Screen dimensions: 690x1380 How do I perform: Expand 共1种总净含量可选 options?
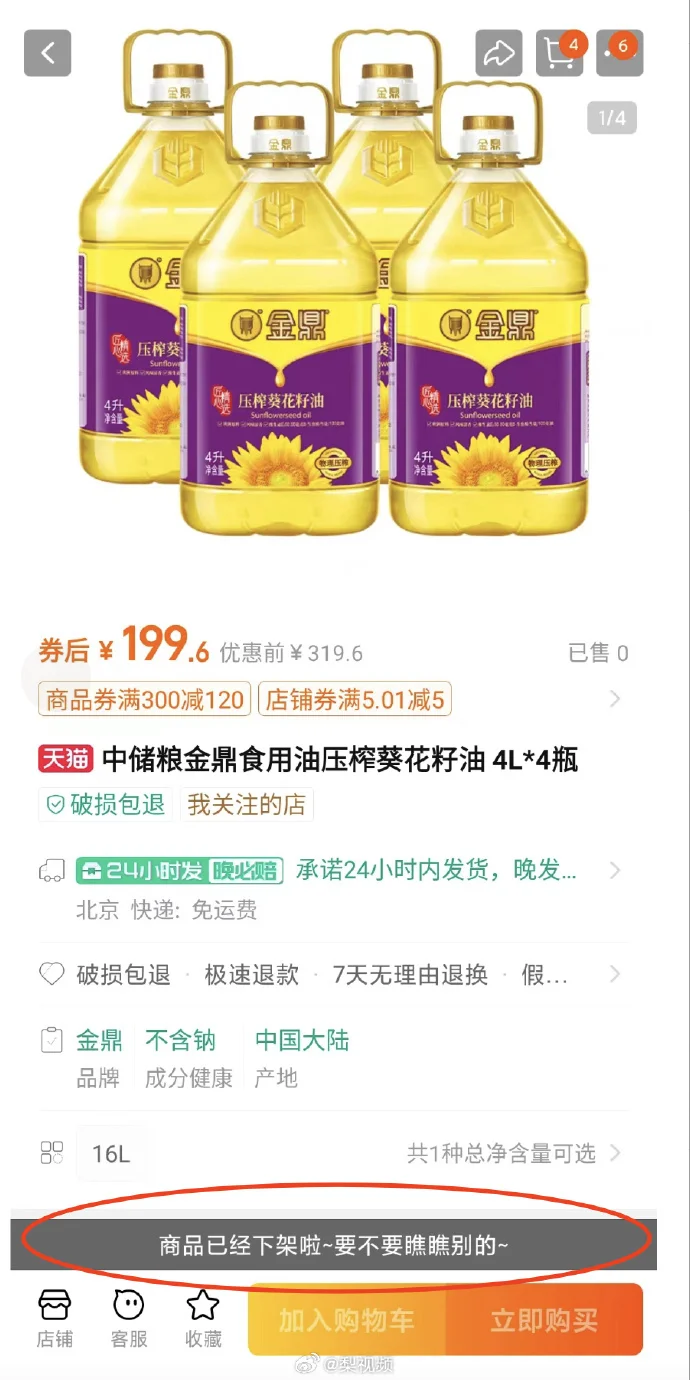click(x=513, y=1154)
